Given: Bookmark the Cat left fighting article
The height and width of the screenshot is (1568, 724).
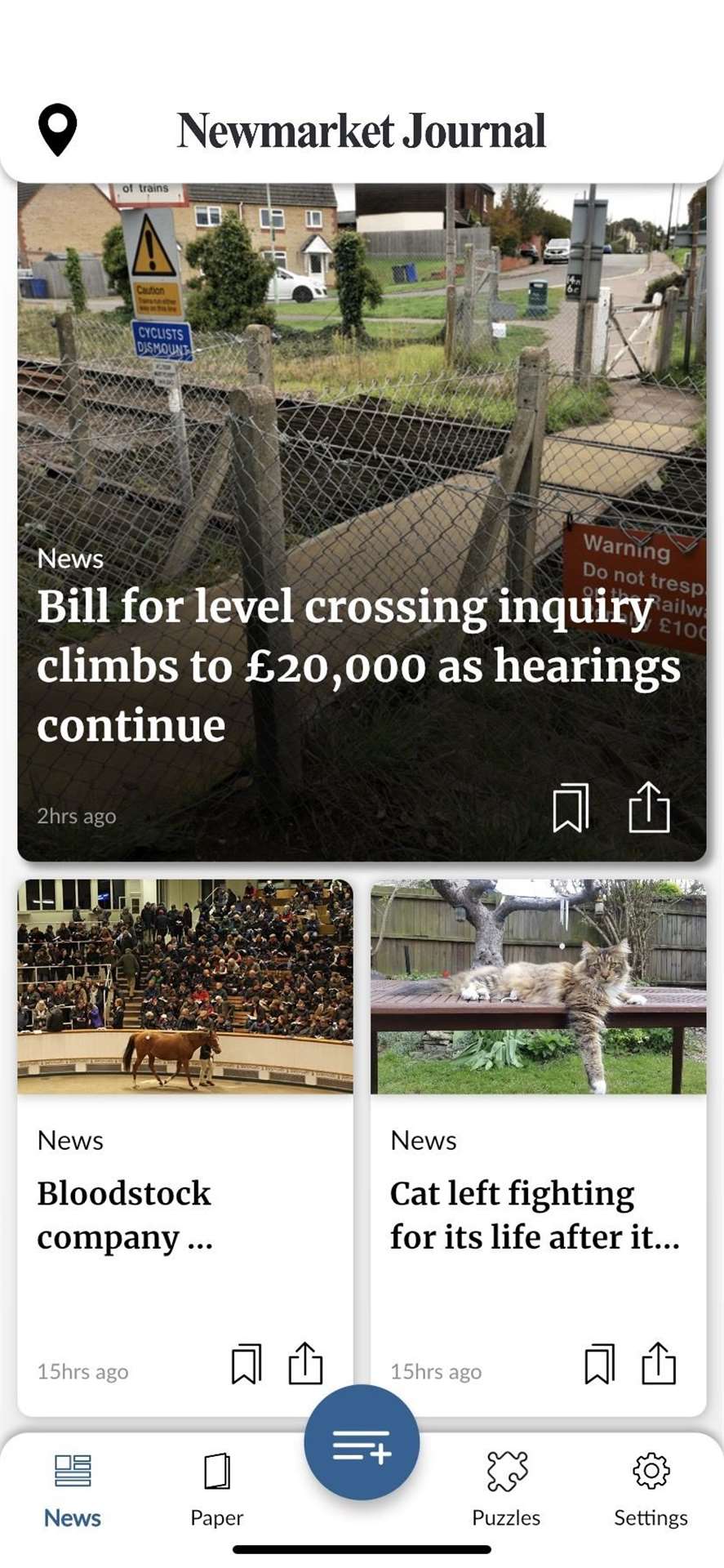Looking at the screenshot, I should point(600,1364).
